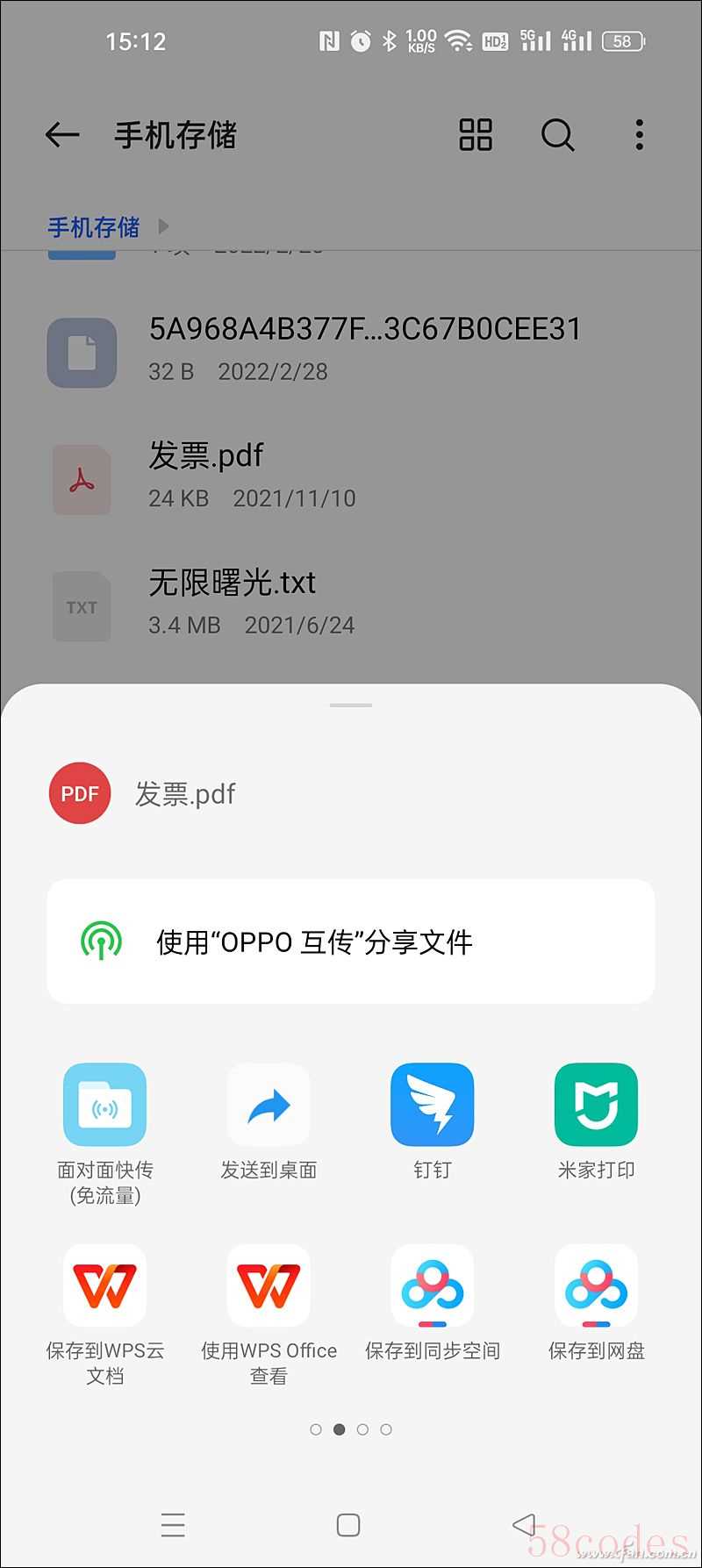
Task: Select 保存到WPS云文档
Action: (104, 1285)
